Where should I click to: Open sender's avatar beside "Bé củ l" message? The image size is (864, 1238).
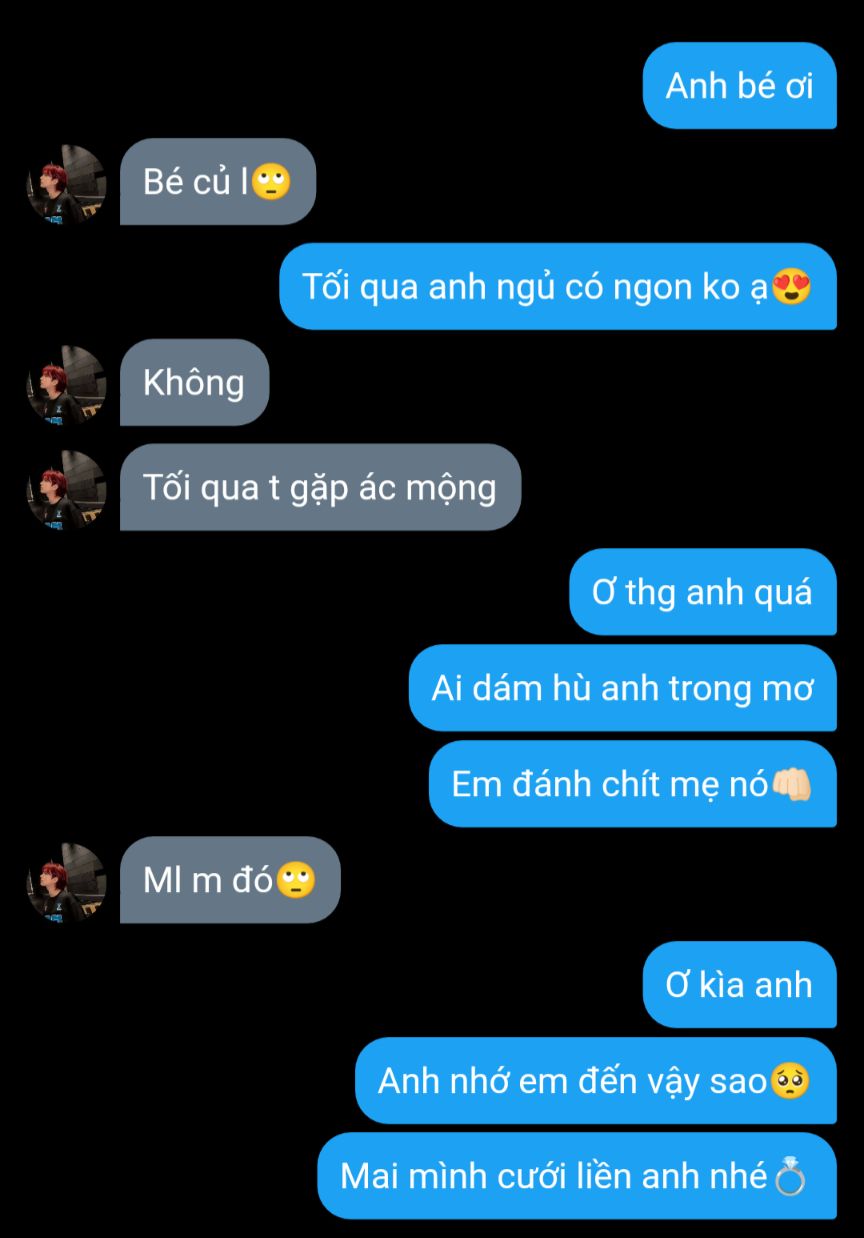pos(66,184)
